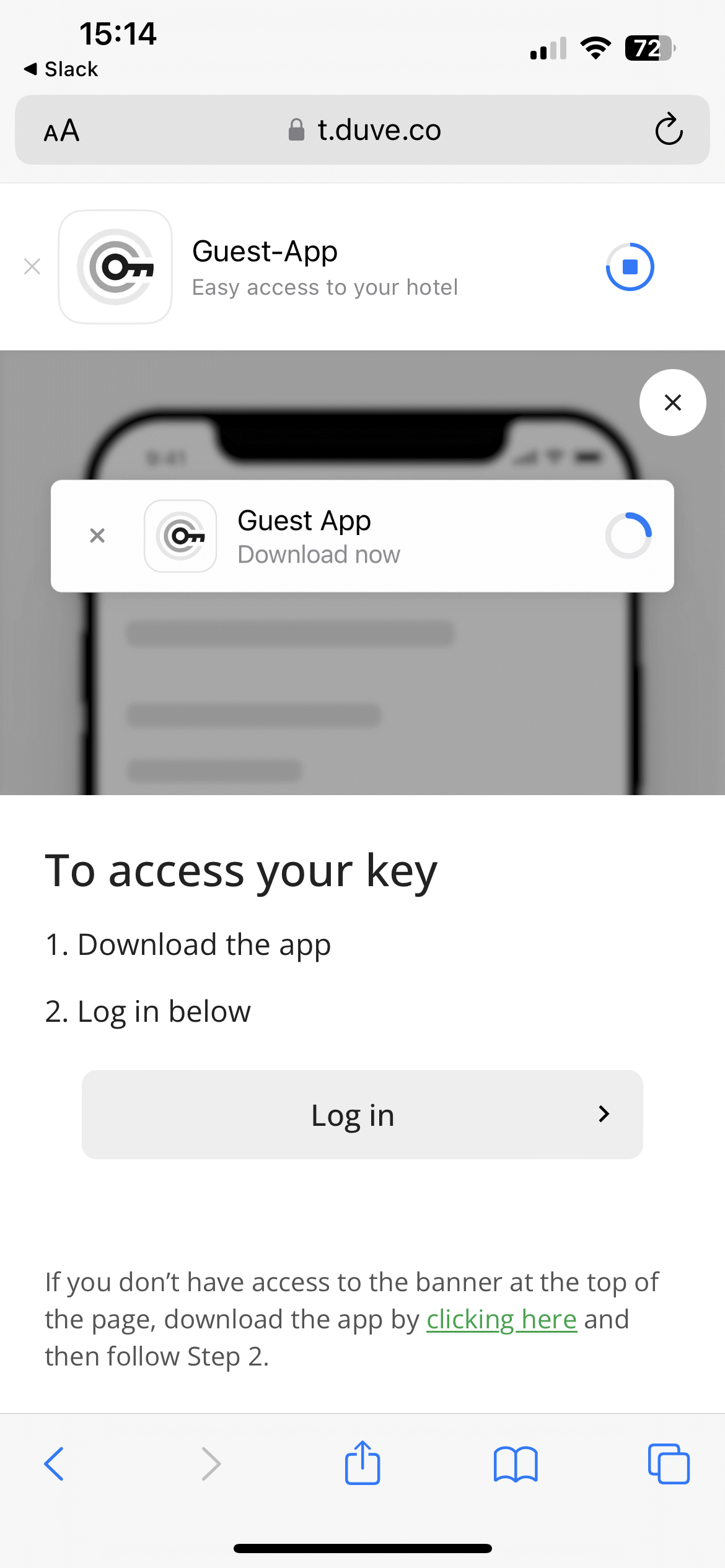
Task: Tap the t.duve.co address bar
Action: tap(364, 130)
